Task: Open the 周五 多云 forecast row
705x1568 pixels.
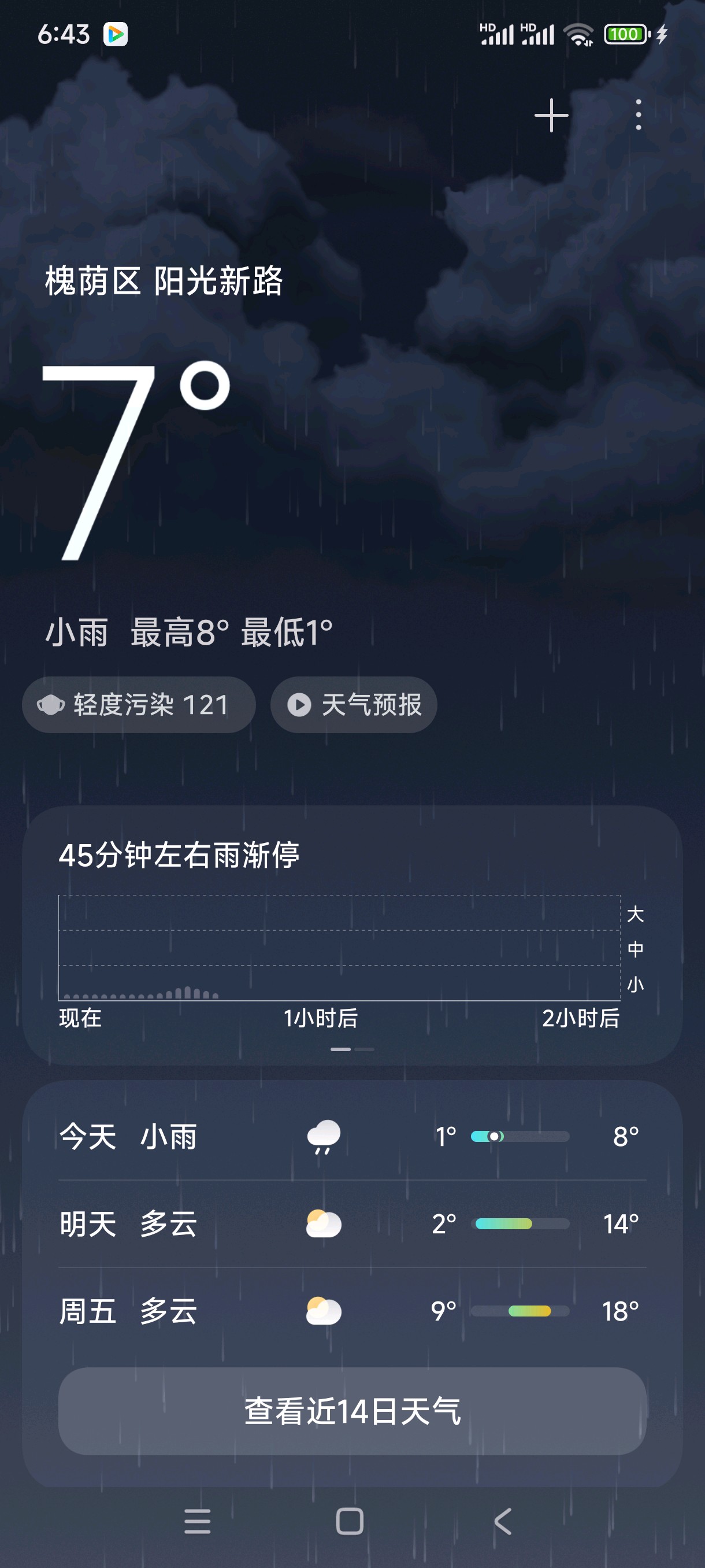Action: tap(352, 1311)
